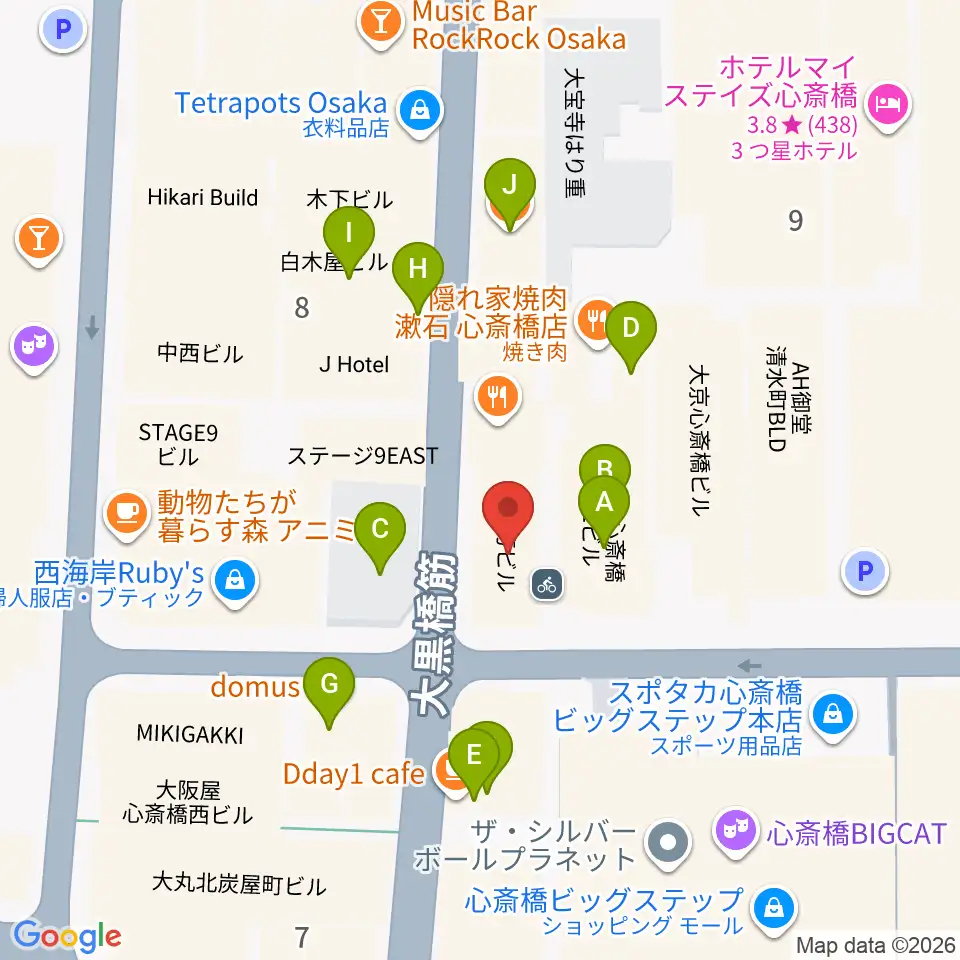Open green marker J

click(509, 190)
